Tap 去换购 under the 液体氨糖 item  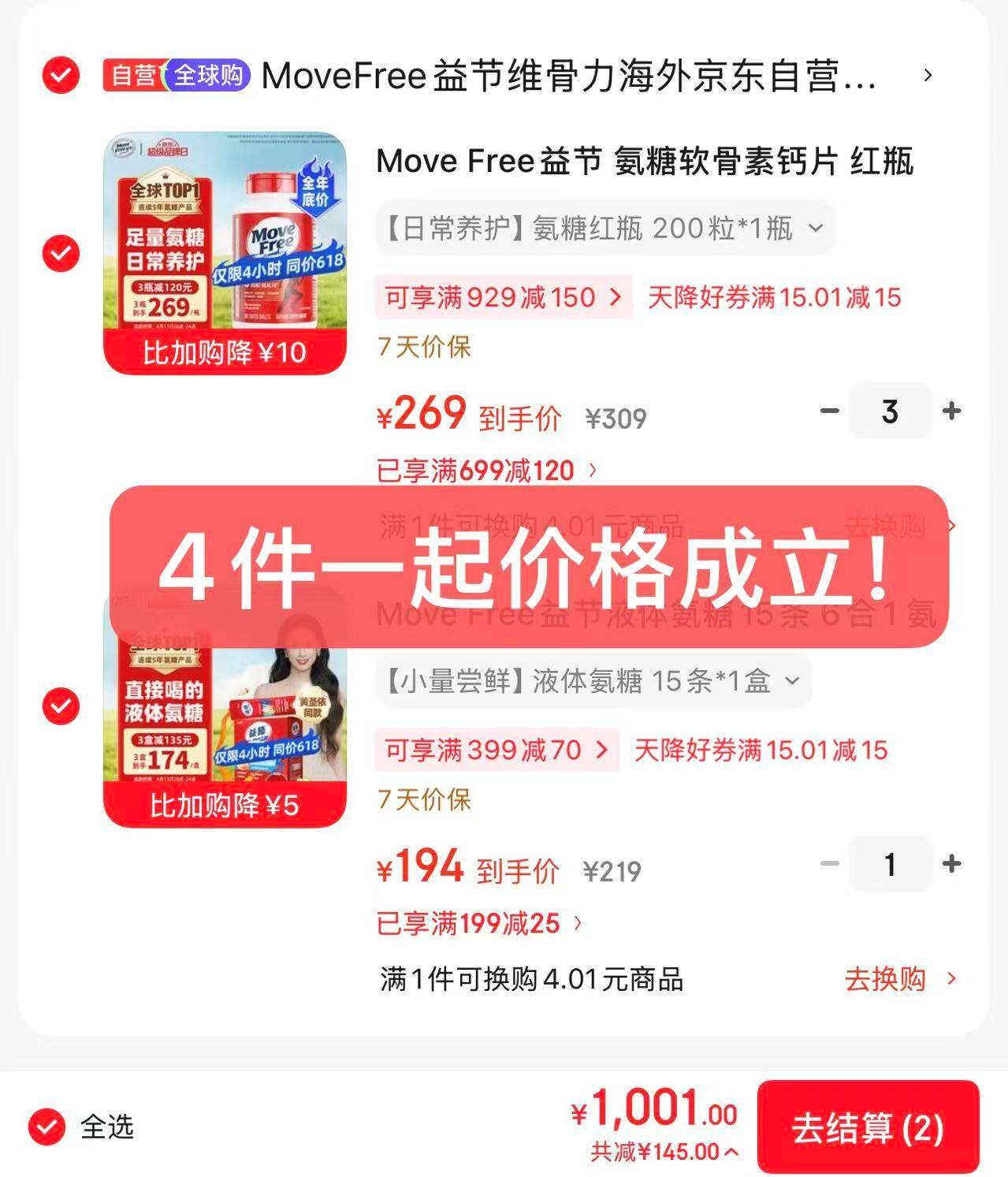point(898,979)
